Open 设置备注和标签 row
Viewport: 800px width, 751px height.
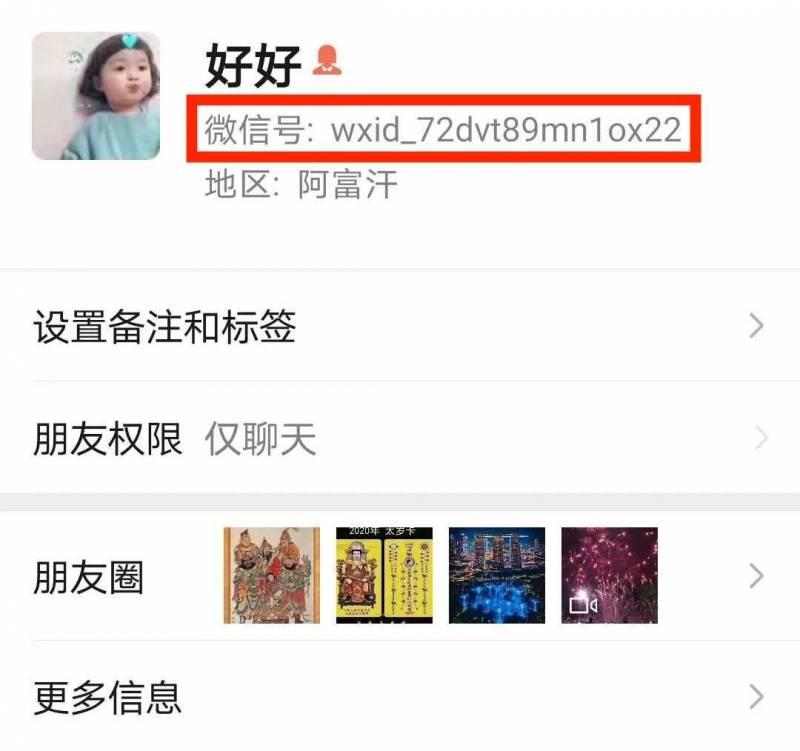(400, 327)
